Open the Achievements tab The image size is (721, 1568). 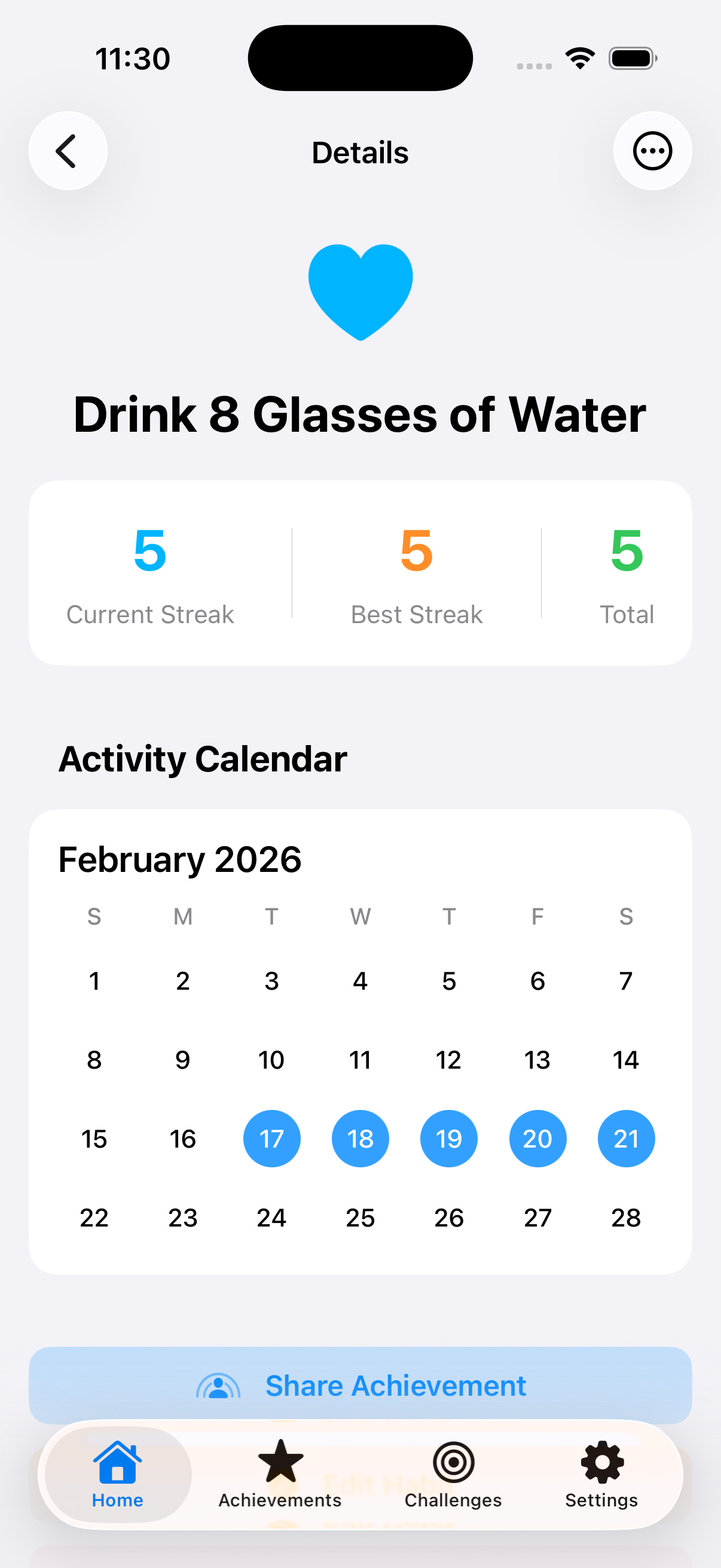click(x=280, y=1474)
